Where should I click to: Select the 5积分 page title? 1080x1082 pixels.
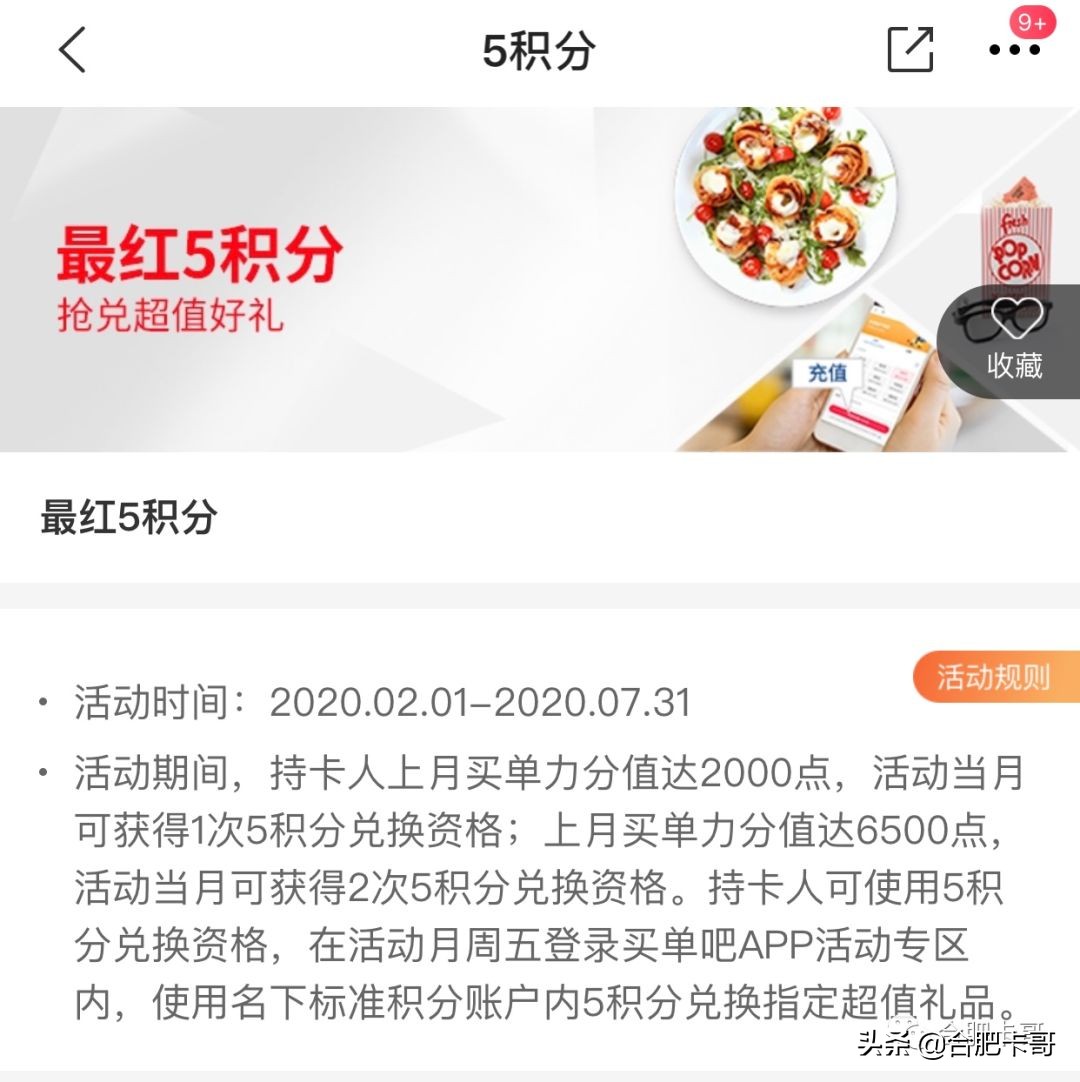539,52
